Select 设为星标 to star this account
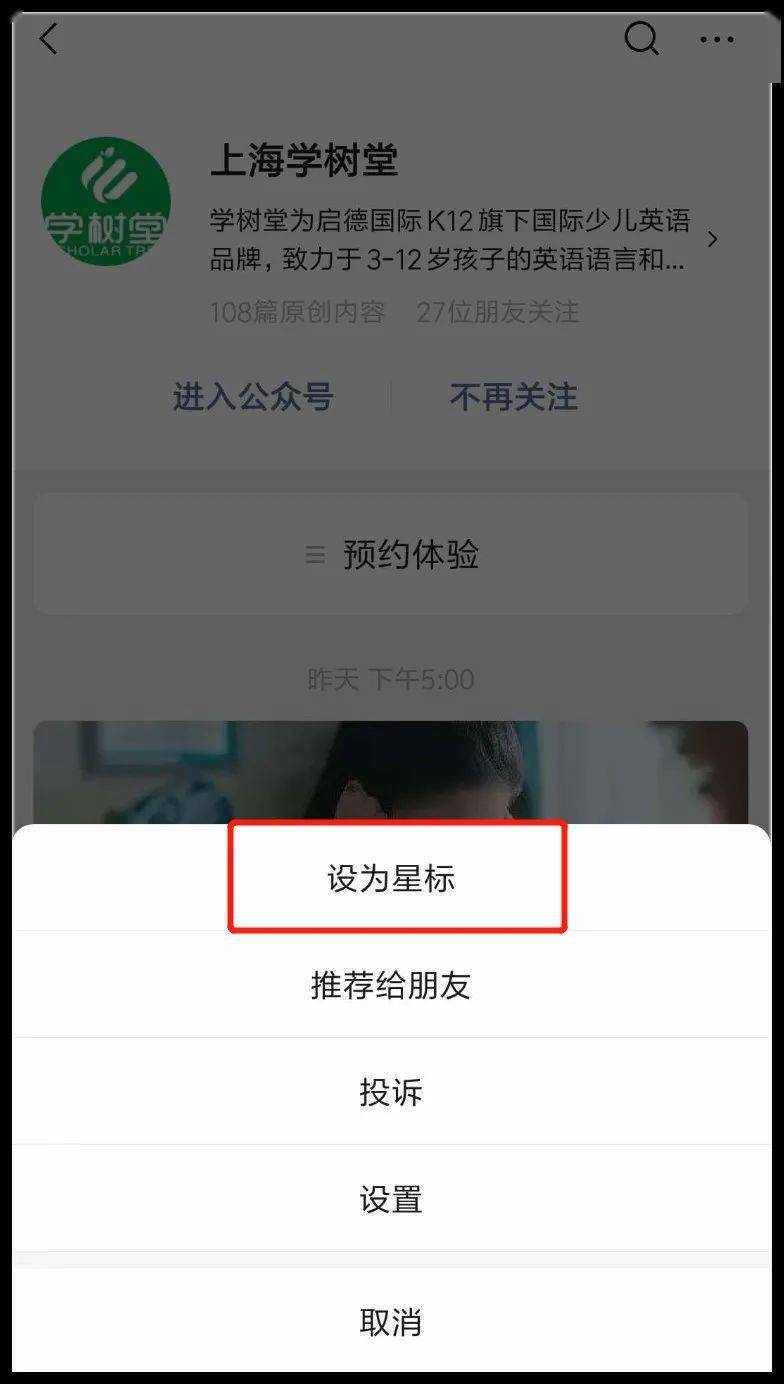Screen dimensions: 784x1384 click(391, 879)
